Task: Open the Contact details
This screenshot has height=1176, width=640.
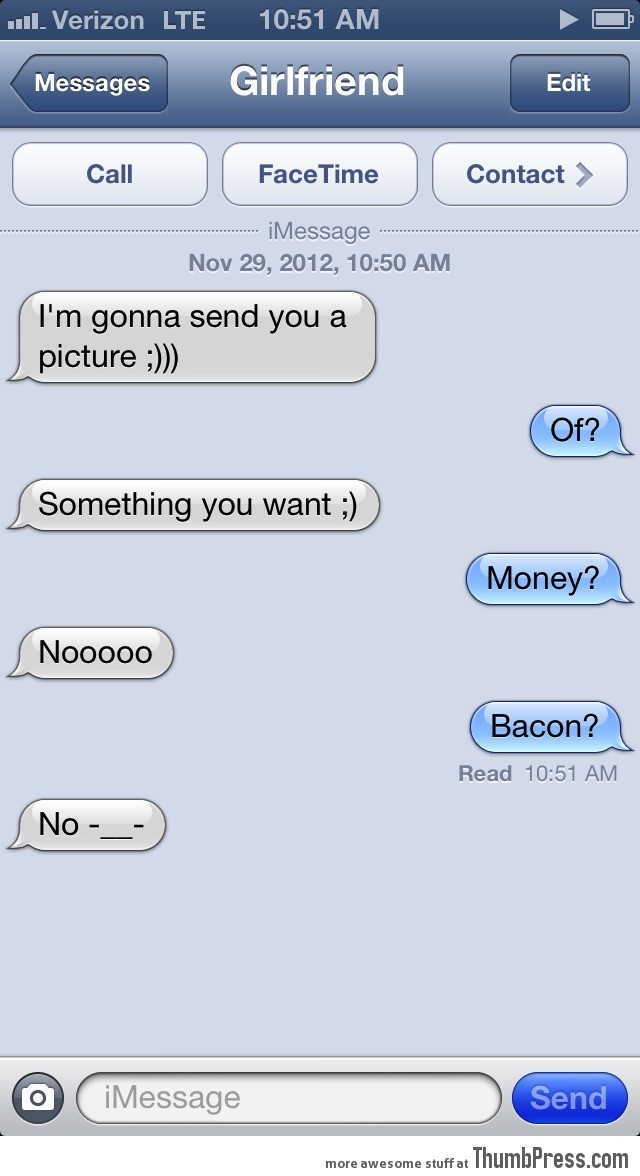Action: pyautogui.click(x=529, y=174)
